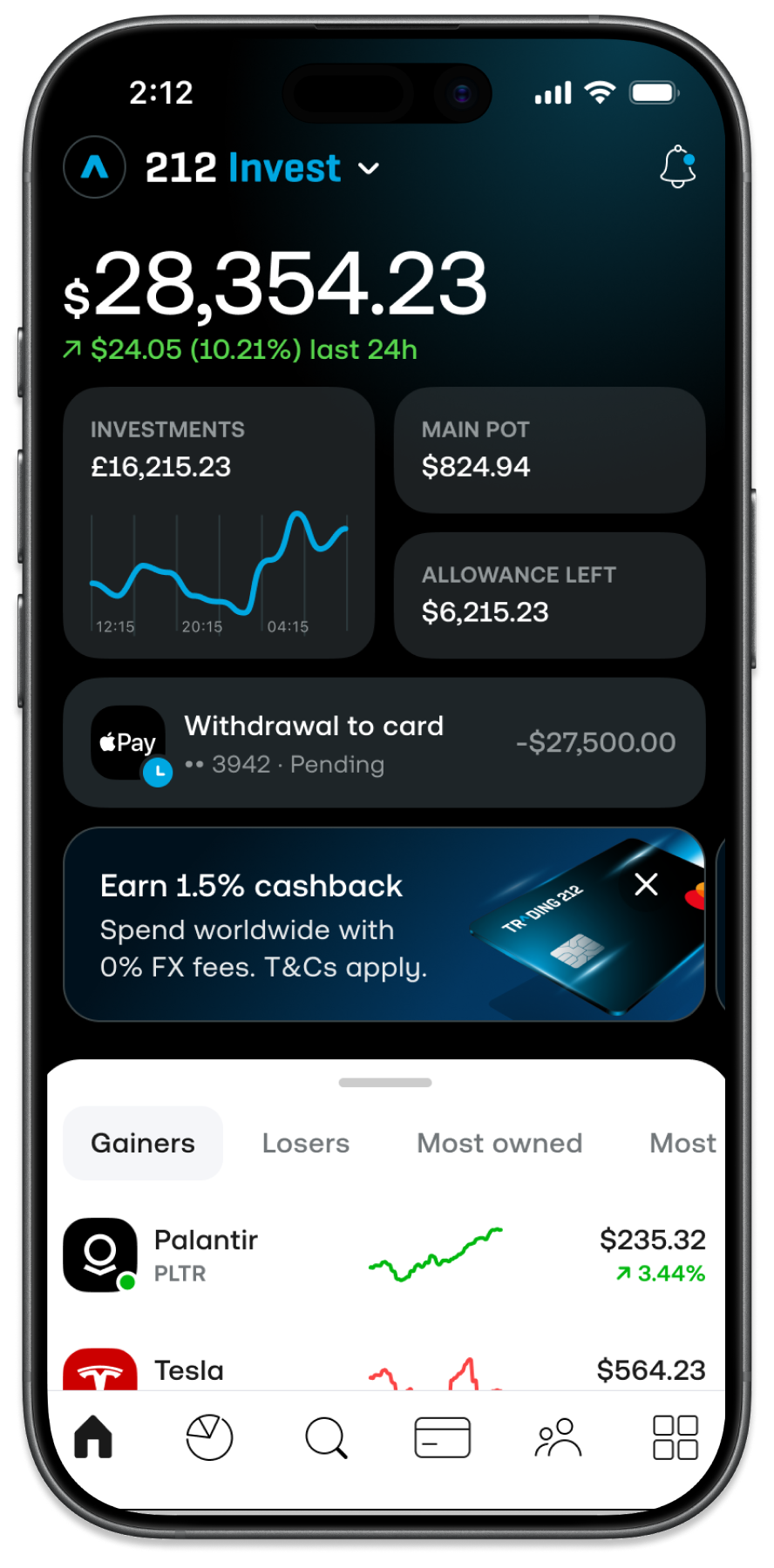Dismiss the 1.5% cashback banner
774x1568 pixels.
coord(646,884)
